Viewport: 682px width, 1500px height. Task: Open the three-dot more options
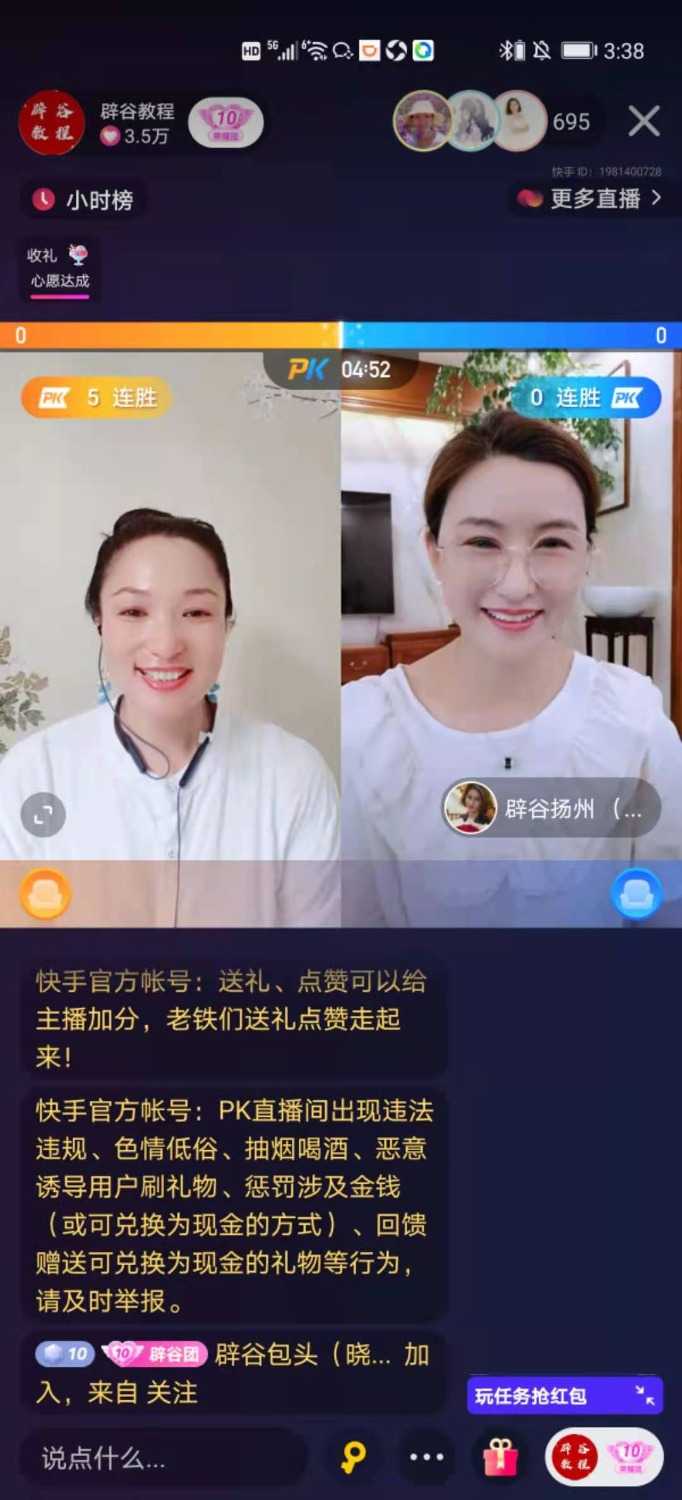click(426, 1458)
